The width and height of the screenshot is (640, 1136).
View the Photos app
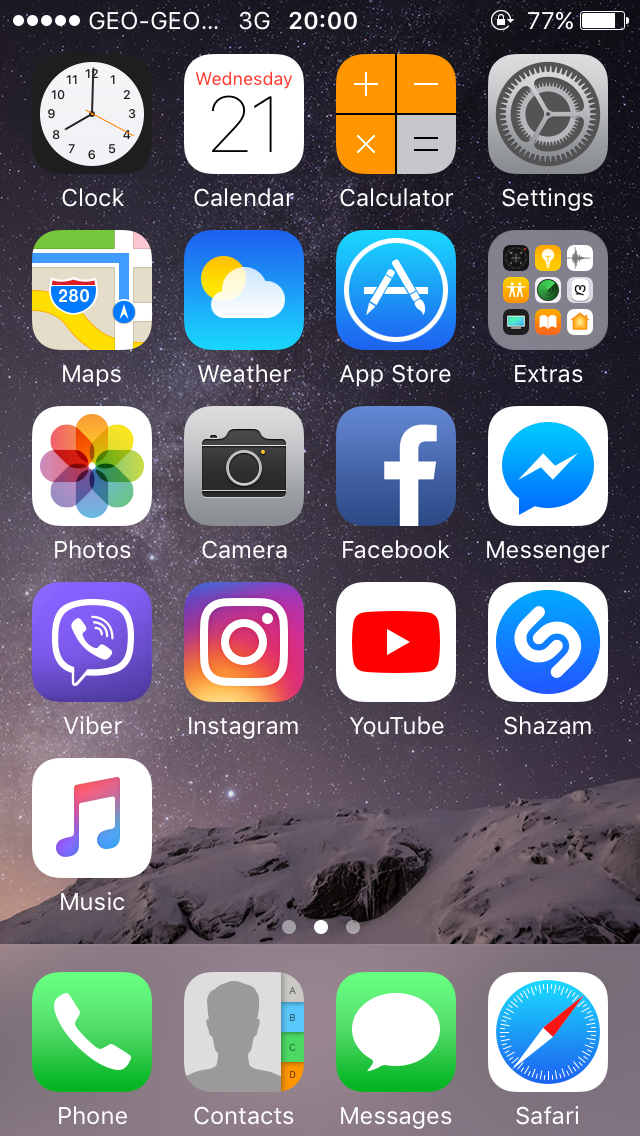click(92, 466)
